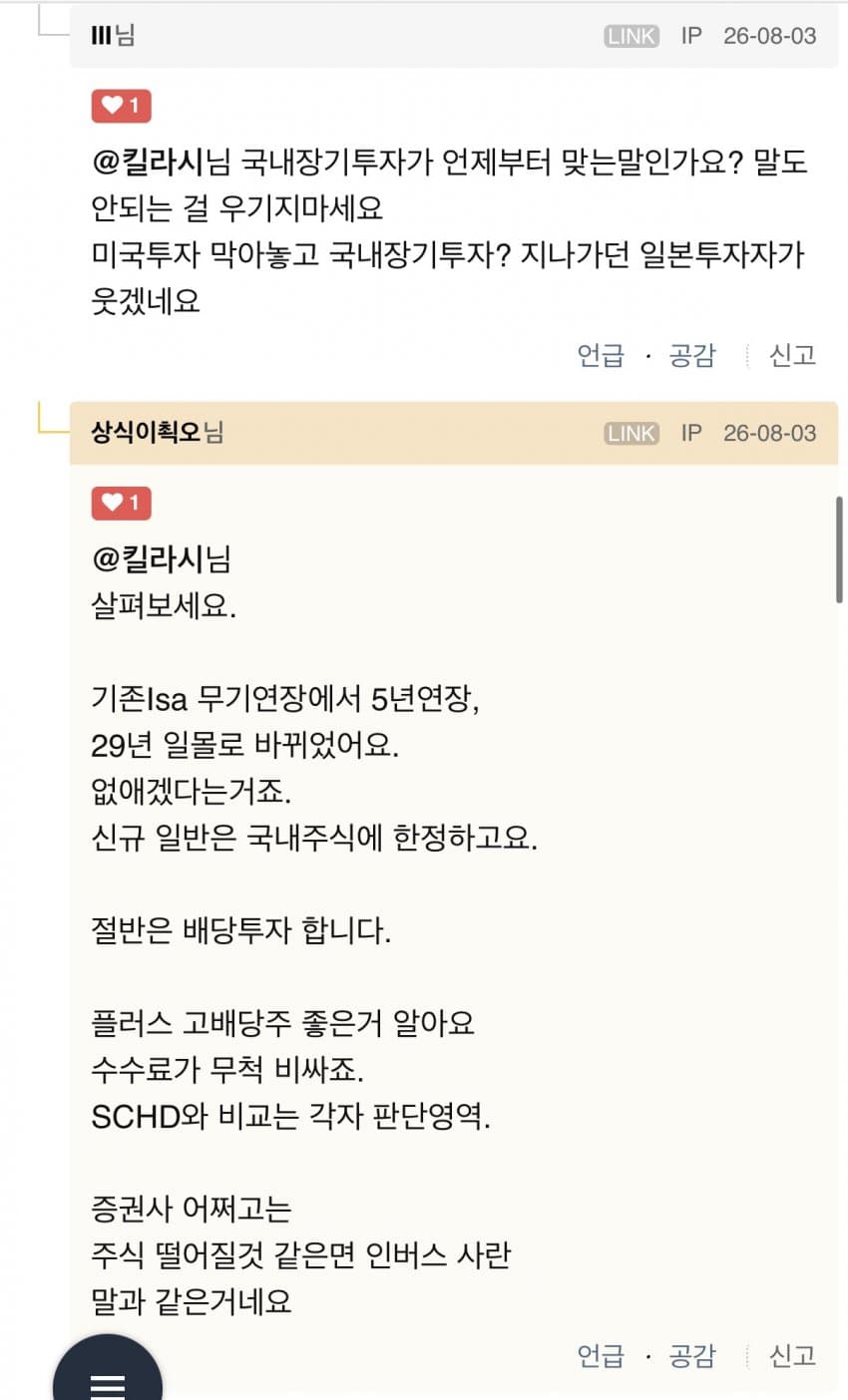The height and width of the screenshot is (1400, 848).
Task: Mention 상식이획오 via 언급 under their comment
Action: (601, 1355)
